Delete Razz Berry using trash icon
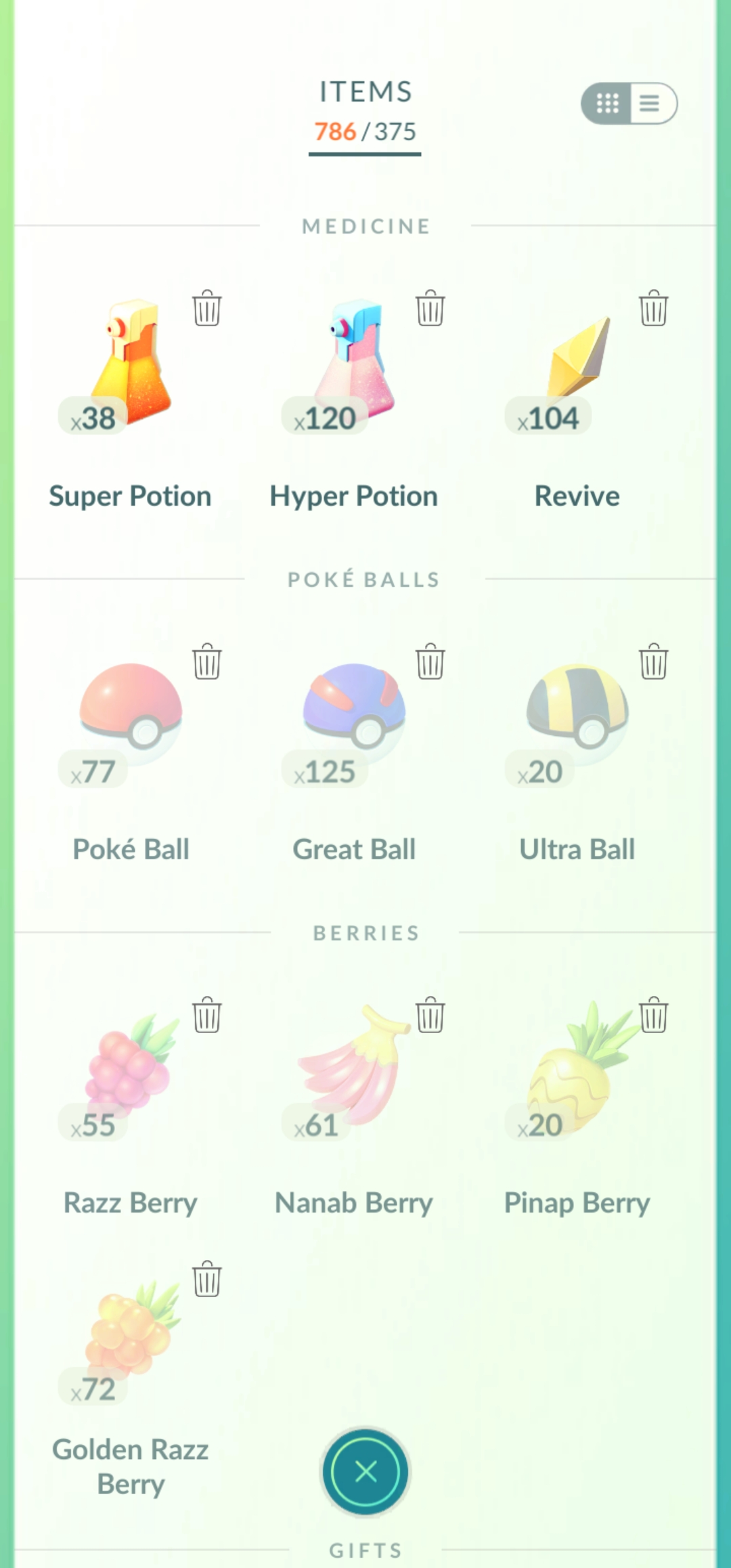731x1568 pixels. [x=207, y=1015]
